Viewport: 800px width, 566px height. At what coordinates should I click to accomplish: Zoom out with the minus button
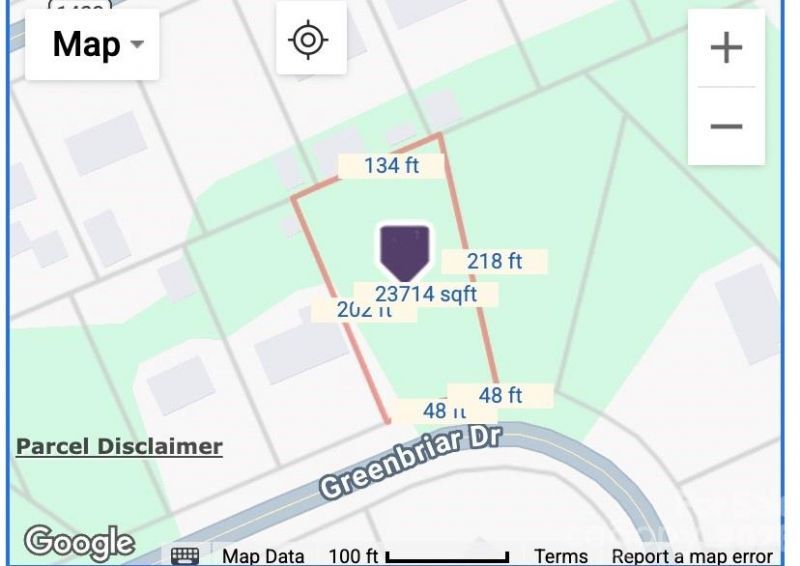pyautogui.click(x=726, y=126)
